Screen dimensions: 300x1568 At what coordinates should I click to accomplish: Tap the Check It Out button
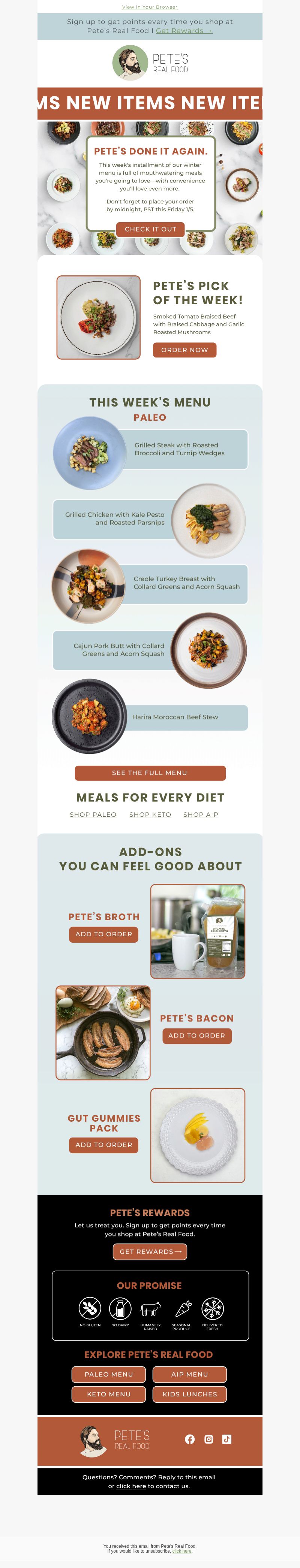(150, 229)
